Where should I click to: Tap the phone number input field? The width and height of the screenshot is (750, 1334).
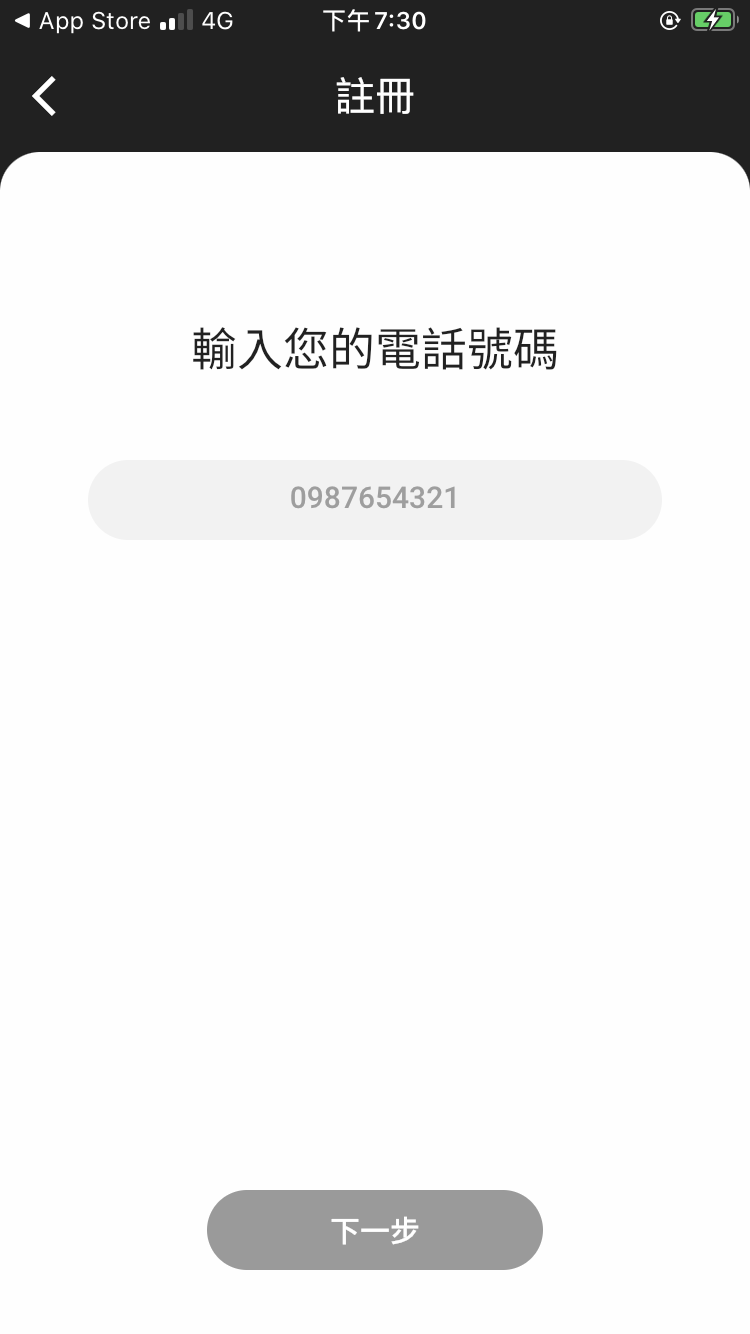(x=375, y=500)
